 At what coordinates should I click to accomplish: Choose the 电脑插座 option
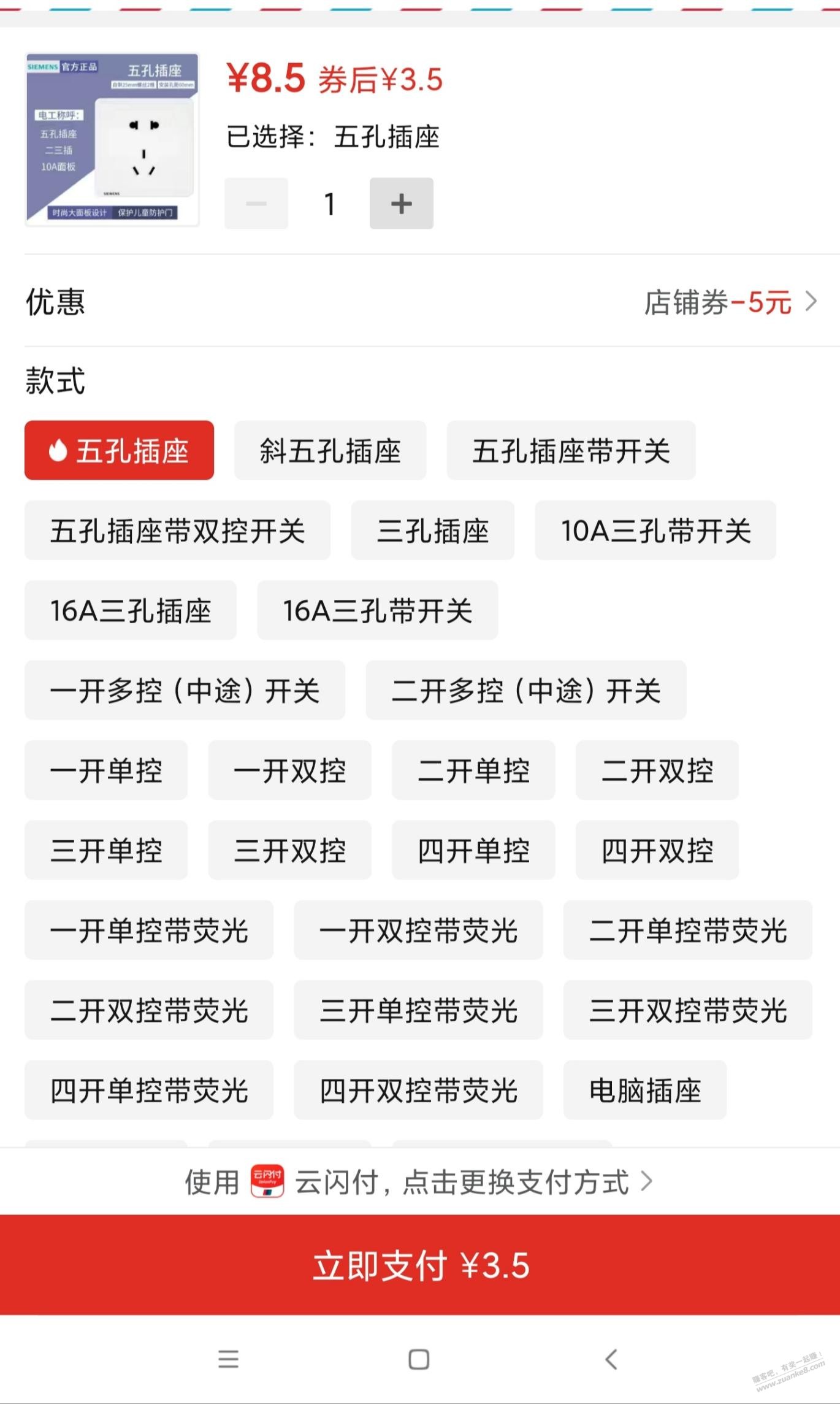(644, 1090)
